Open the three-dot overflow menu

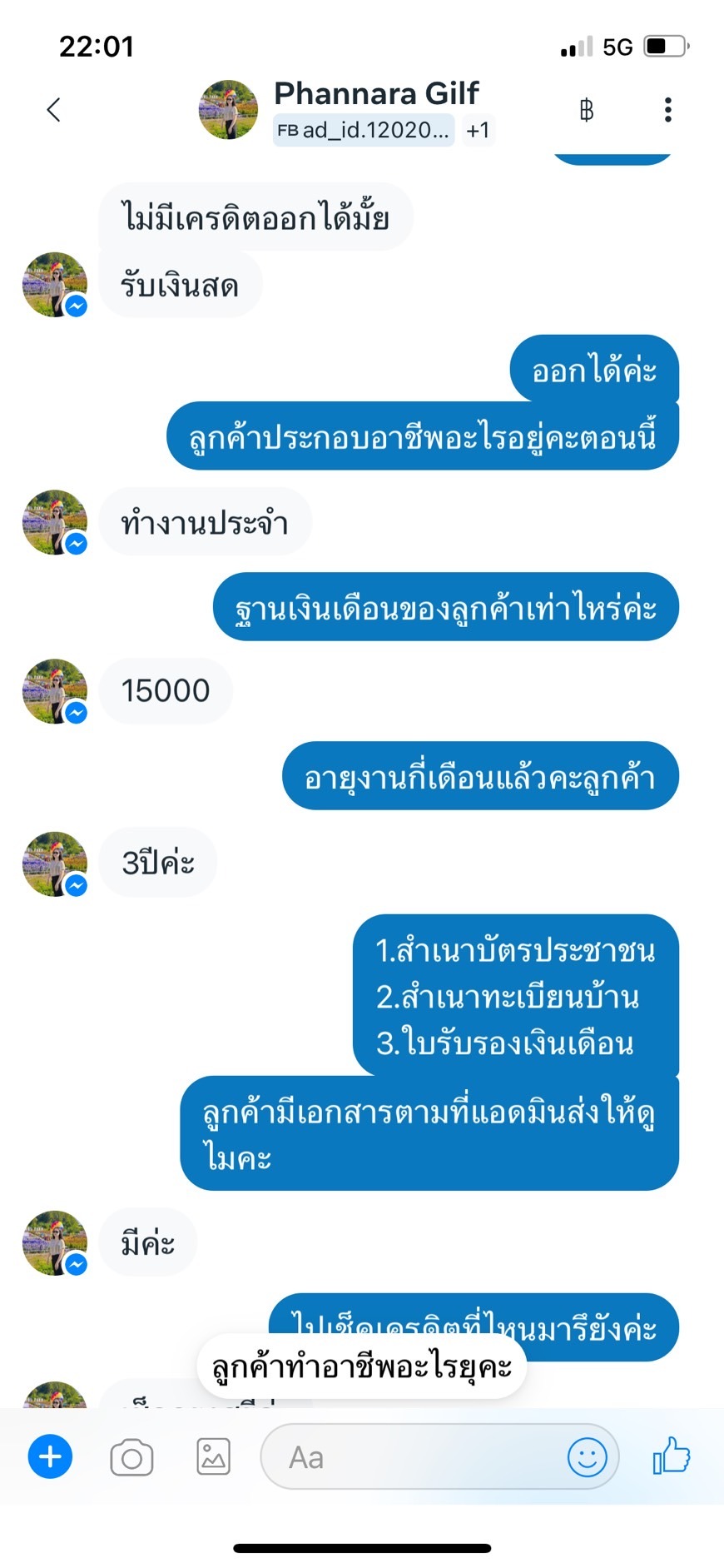click(667, 110)
